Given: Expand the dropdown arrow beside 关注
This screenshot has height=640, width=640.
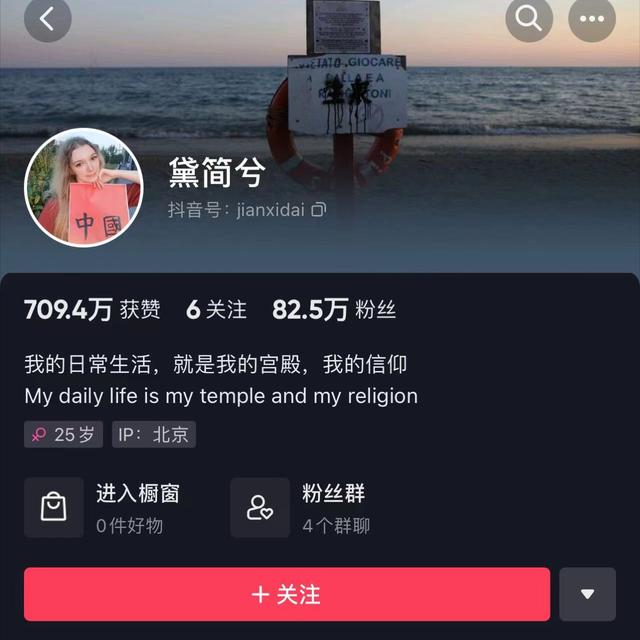Looking at the screenshot, I should pos(588,594).
